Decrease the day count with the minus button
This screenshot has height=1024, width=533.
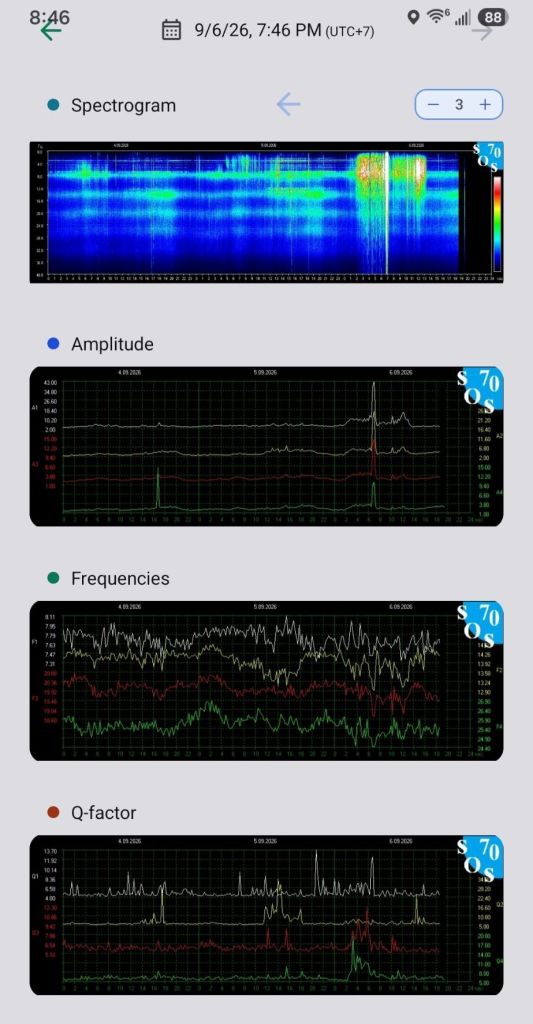coord(434,104)
